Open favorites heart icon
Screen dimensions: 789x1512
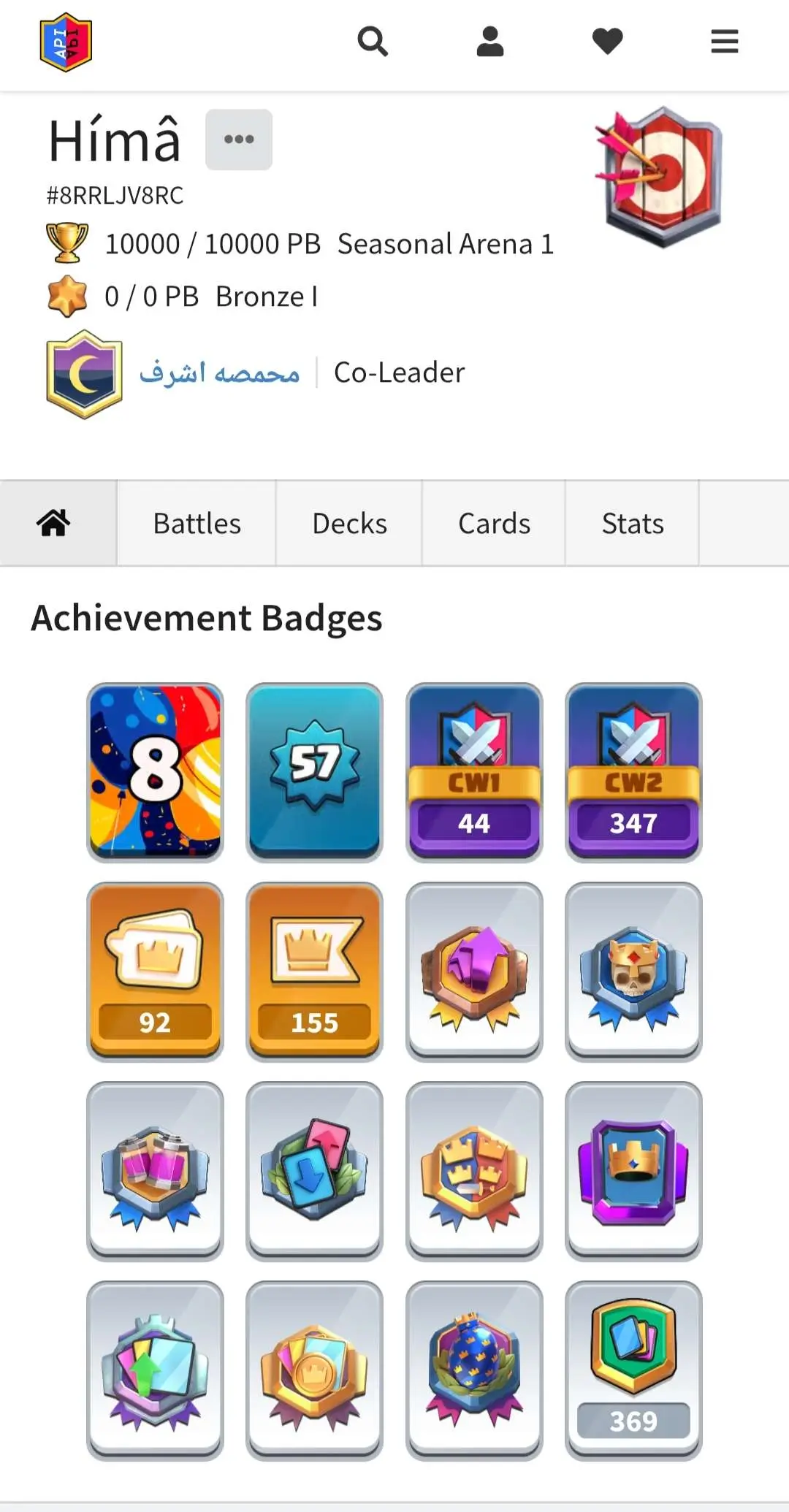(x=607, y=42)
